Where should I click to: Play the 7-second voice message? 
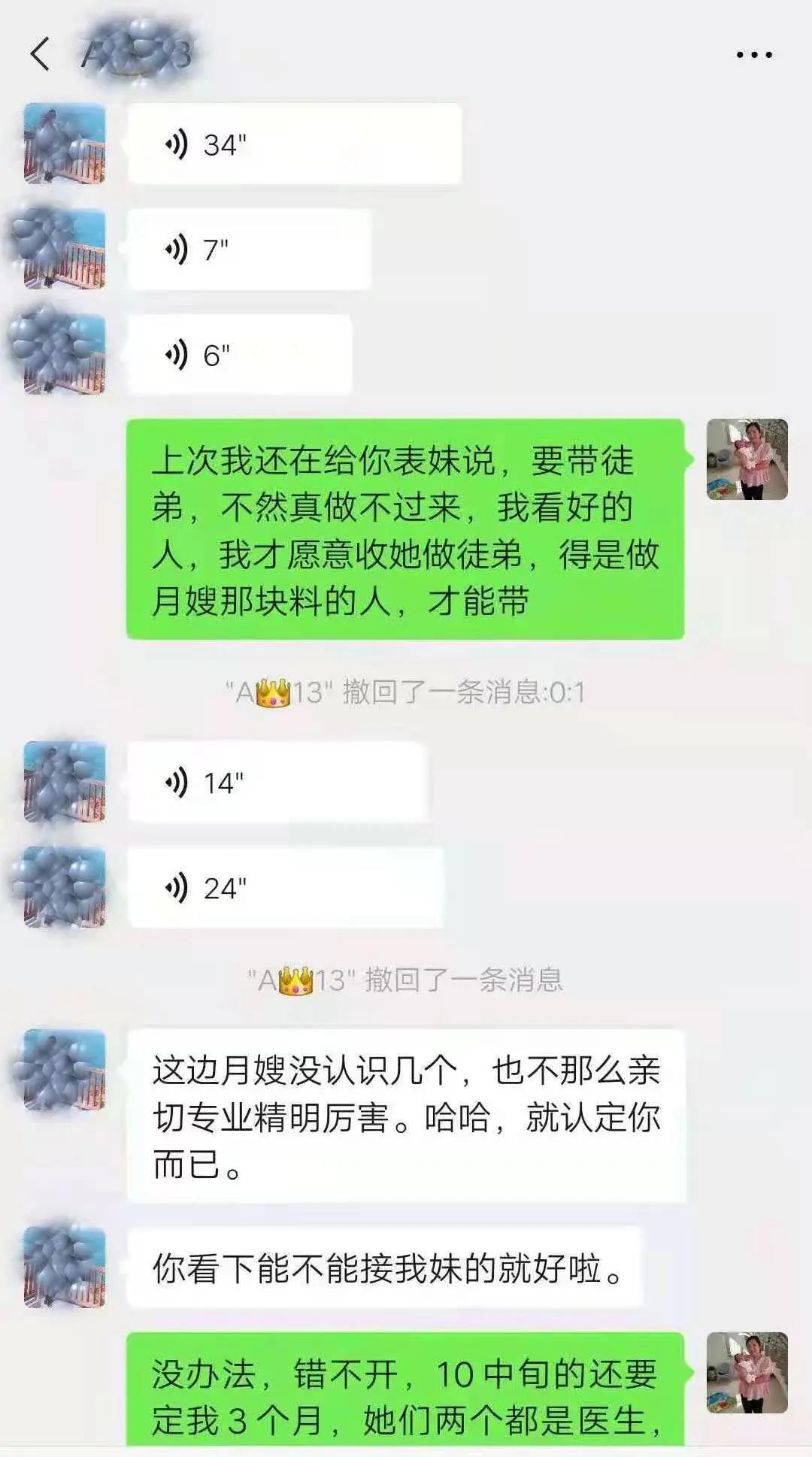point(249,249)
